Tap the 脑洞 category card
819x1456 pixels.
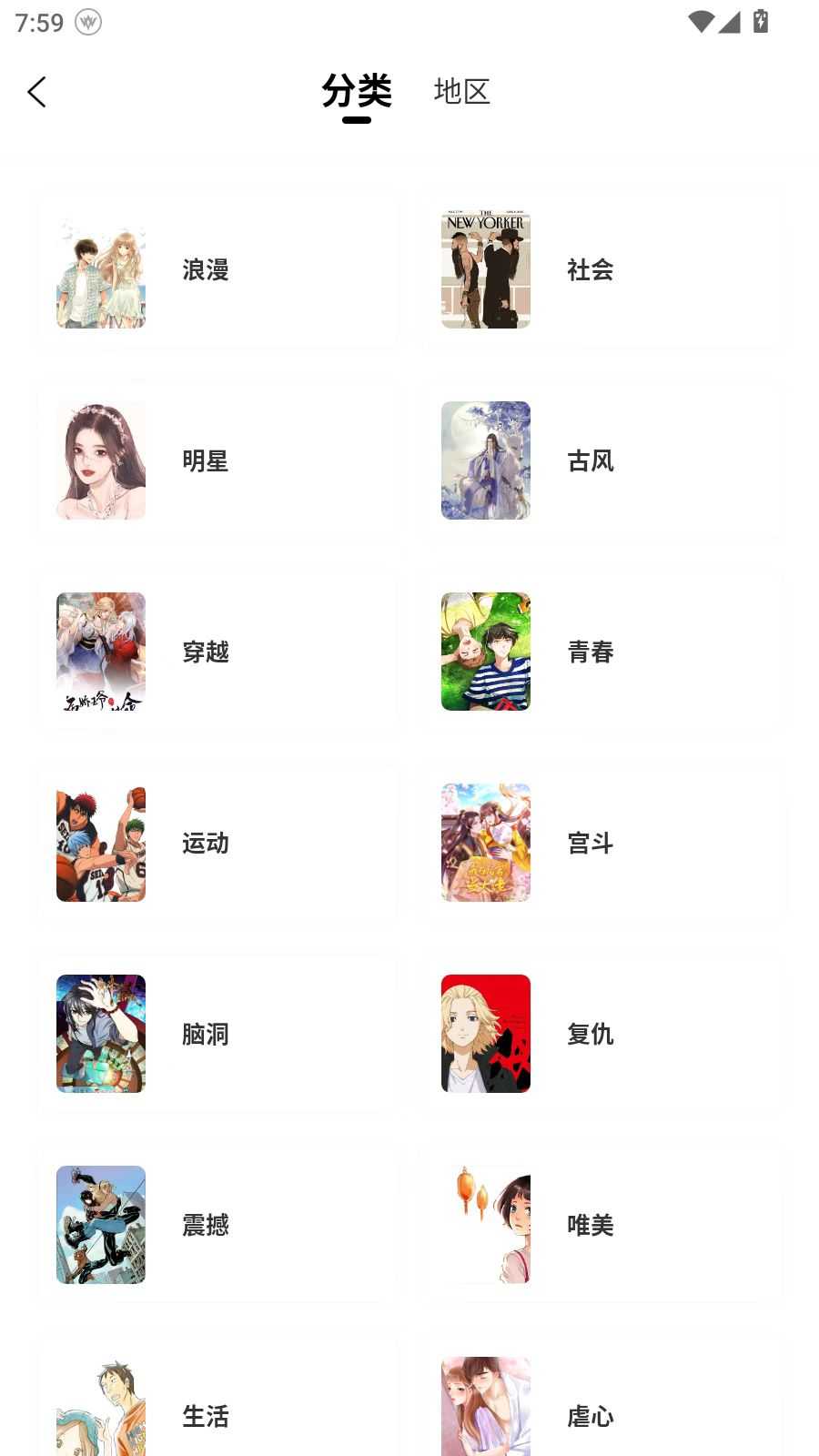[217, 1035]
